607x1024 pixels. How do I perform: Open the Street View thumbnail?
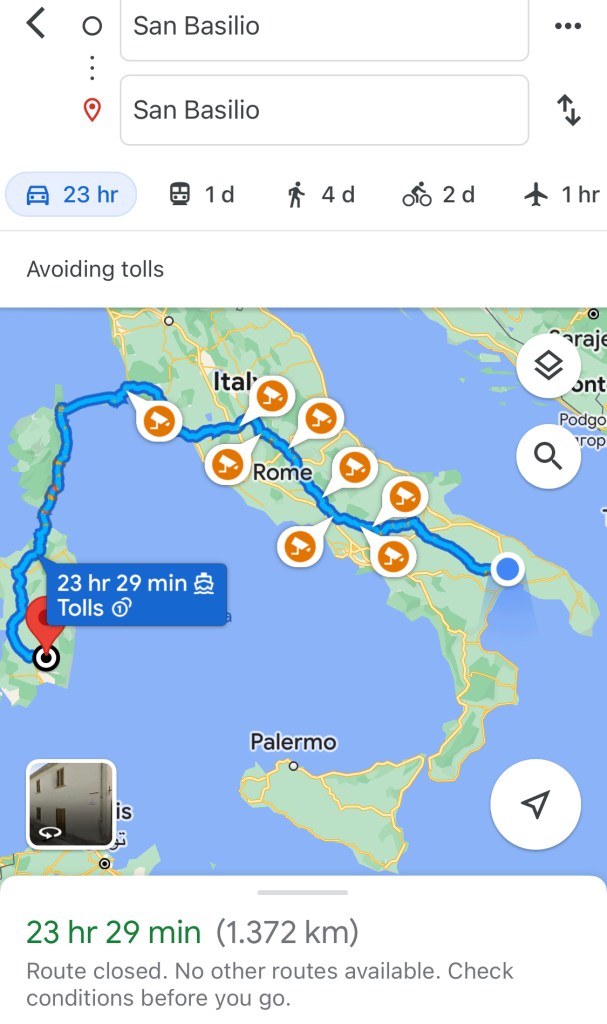coord(71,804)
